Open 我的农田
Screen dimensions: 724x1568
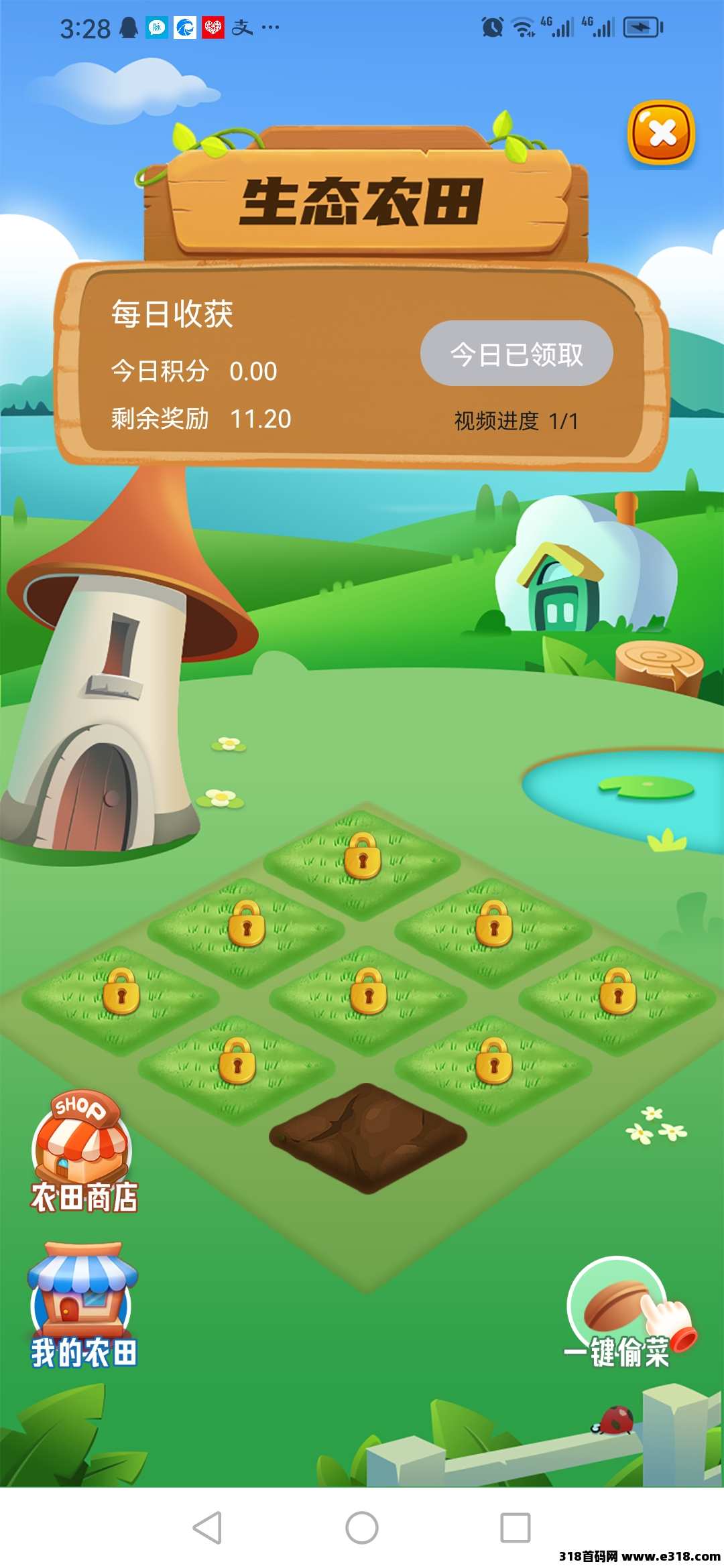tap(83, 1307)
